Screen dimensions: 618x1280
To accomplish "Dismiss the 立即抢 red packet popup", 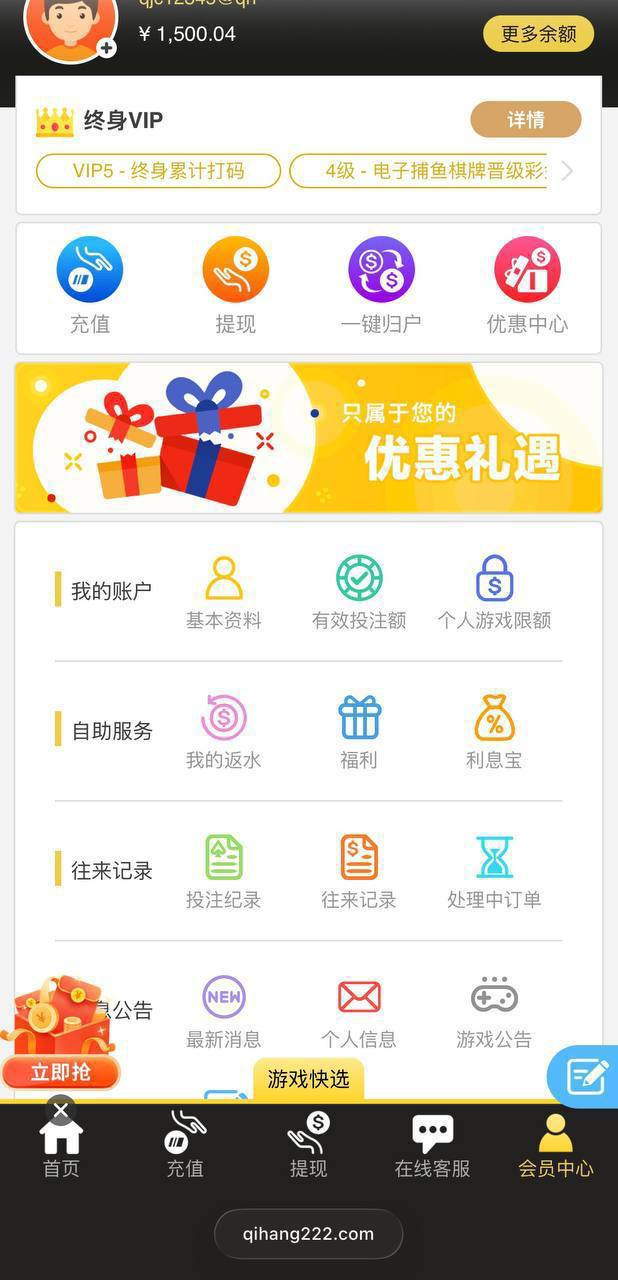I will click(61, 1110).
